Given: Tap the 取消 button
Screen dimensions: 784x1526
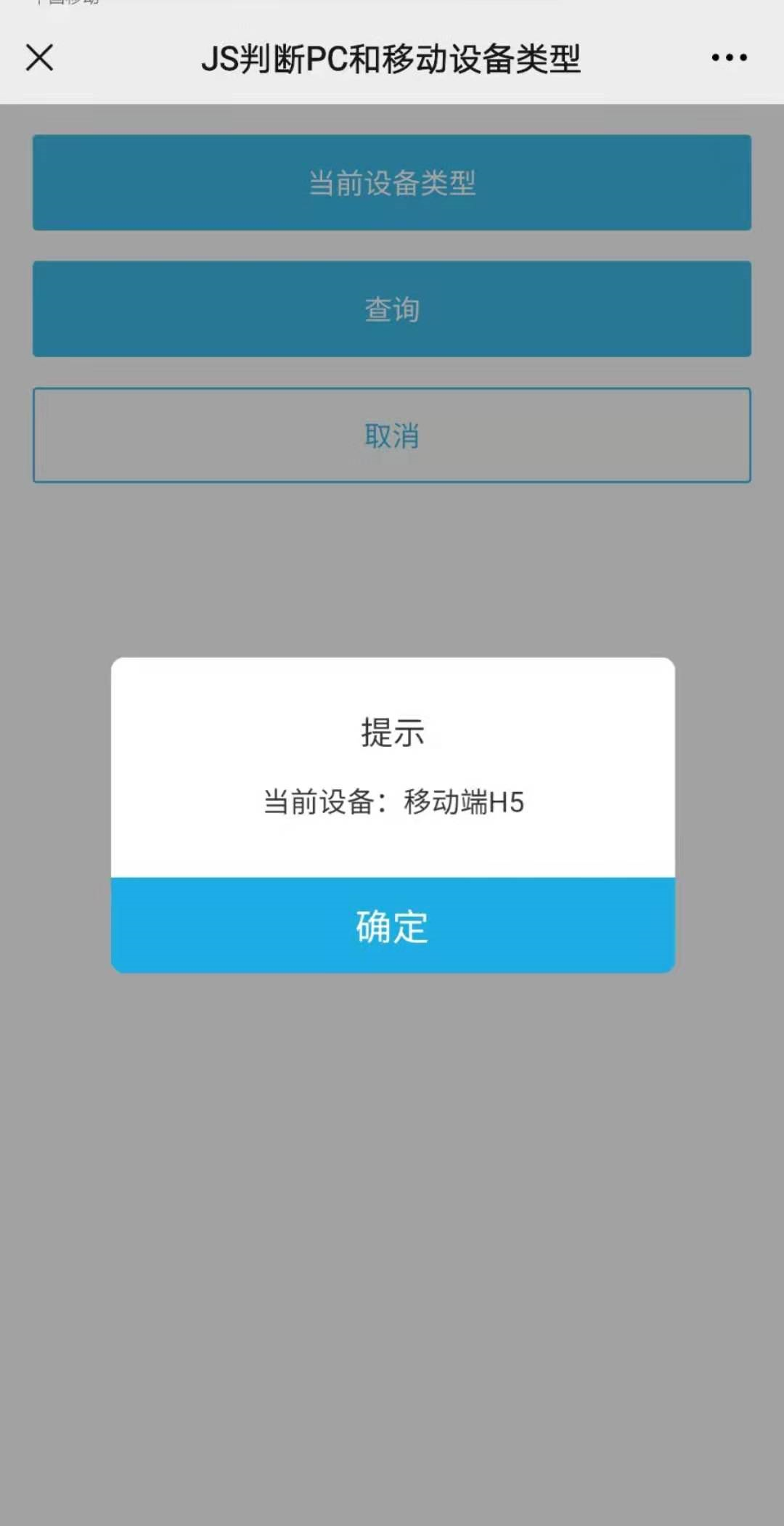Looking at the screenshot, I should pos(392,436).
